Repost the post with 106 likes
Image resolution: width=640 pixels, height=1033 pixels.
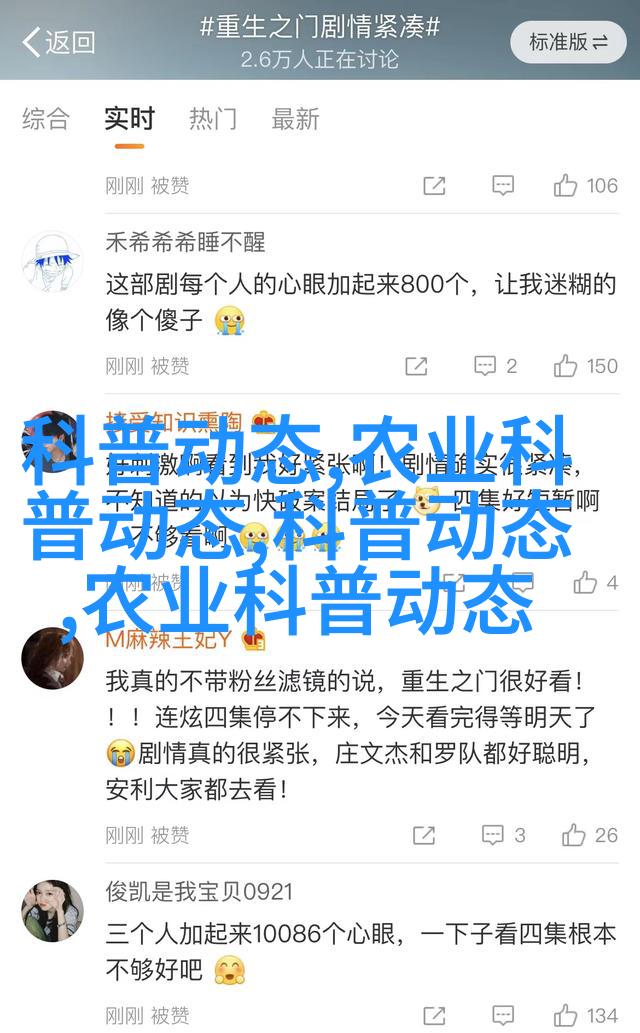pos(434,185)
